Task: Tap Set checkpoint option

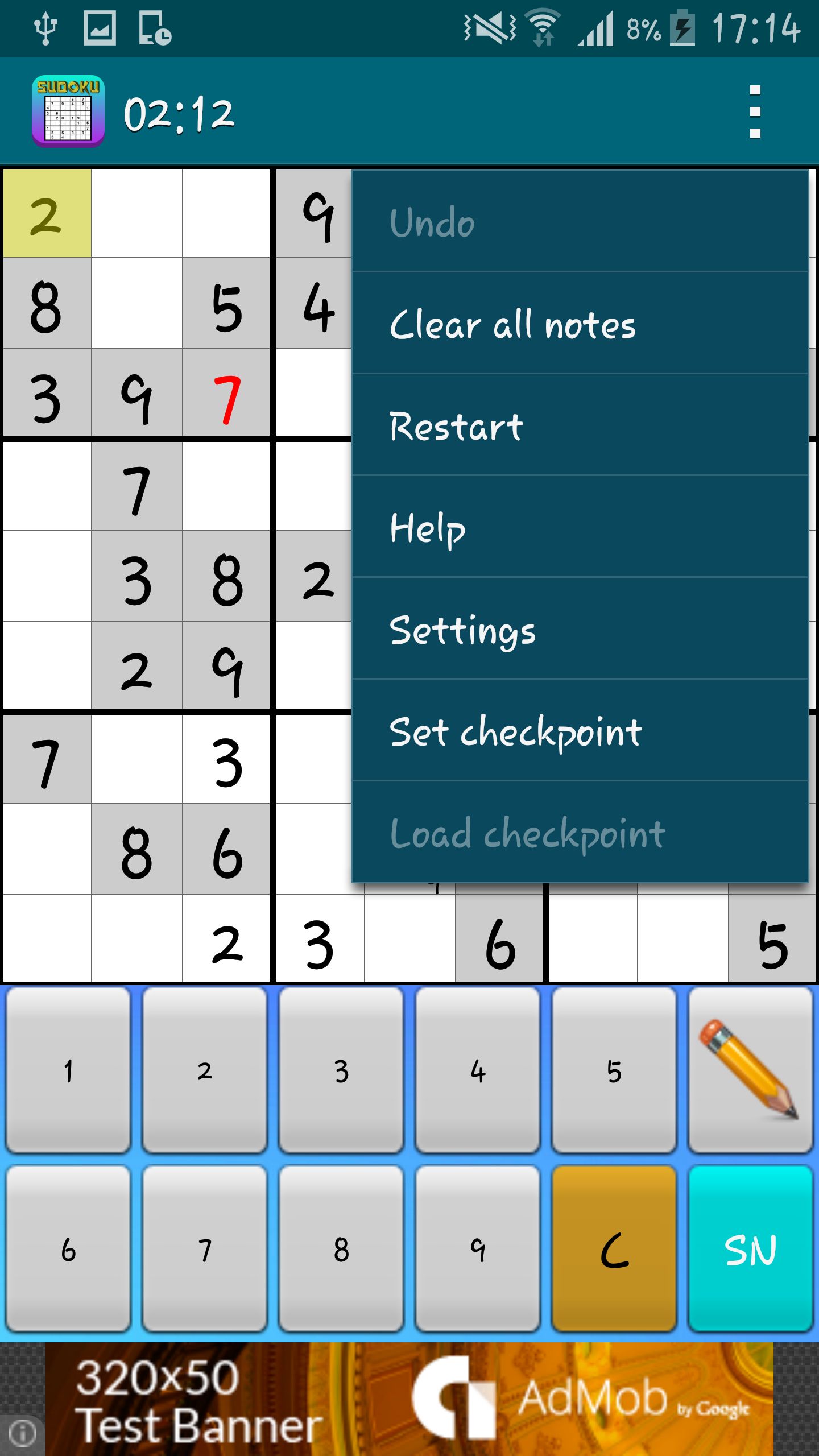Action: (x=579, y=731)
